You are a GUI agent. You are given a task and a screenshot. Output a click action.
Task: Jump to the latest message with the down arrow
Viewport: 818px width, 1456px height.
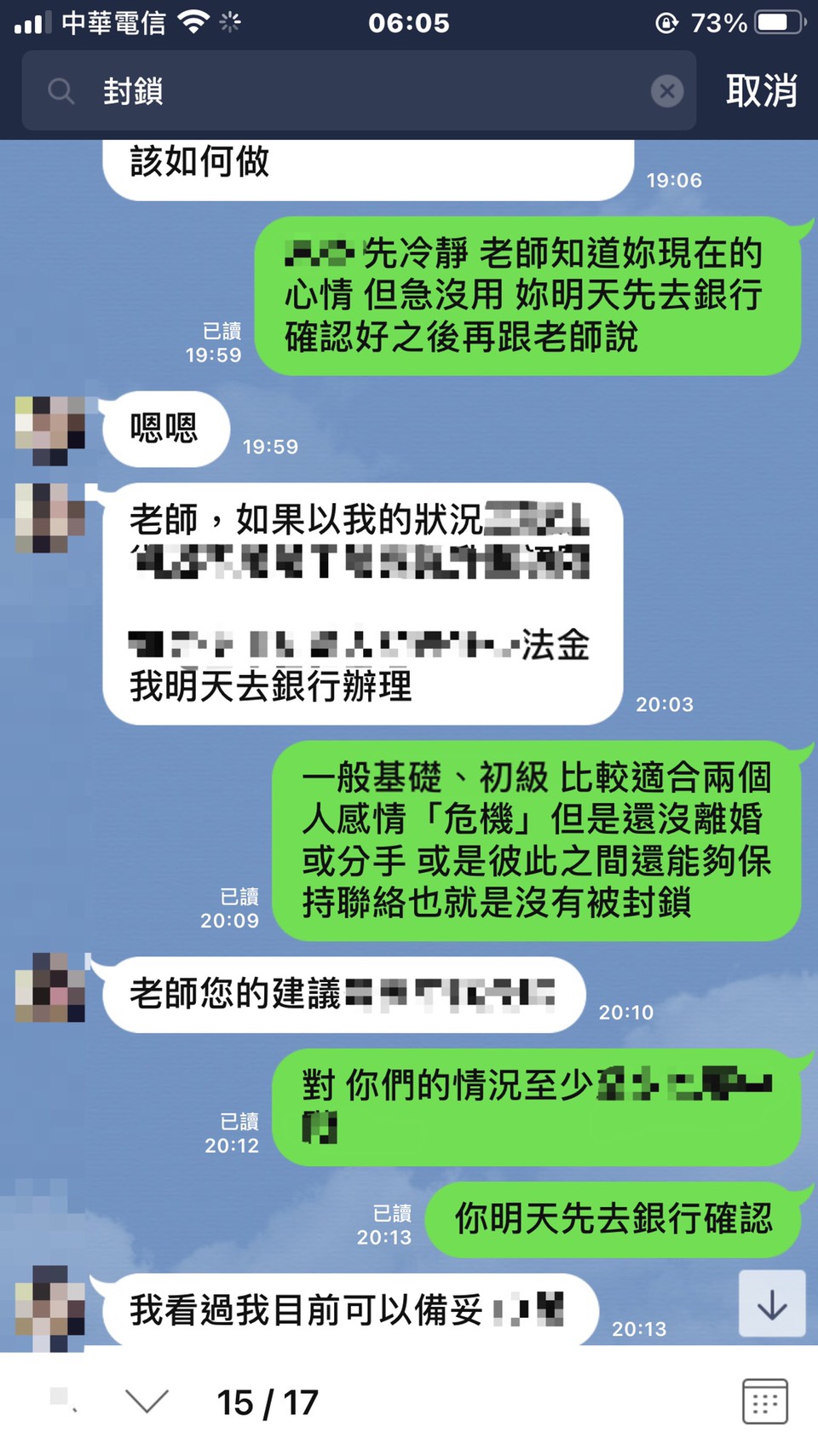pyautogui.click(x=771, y=1304)
